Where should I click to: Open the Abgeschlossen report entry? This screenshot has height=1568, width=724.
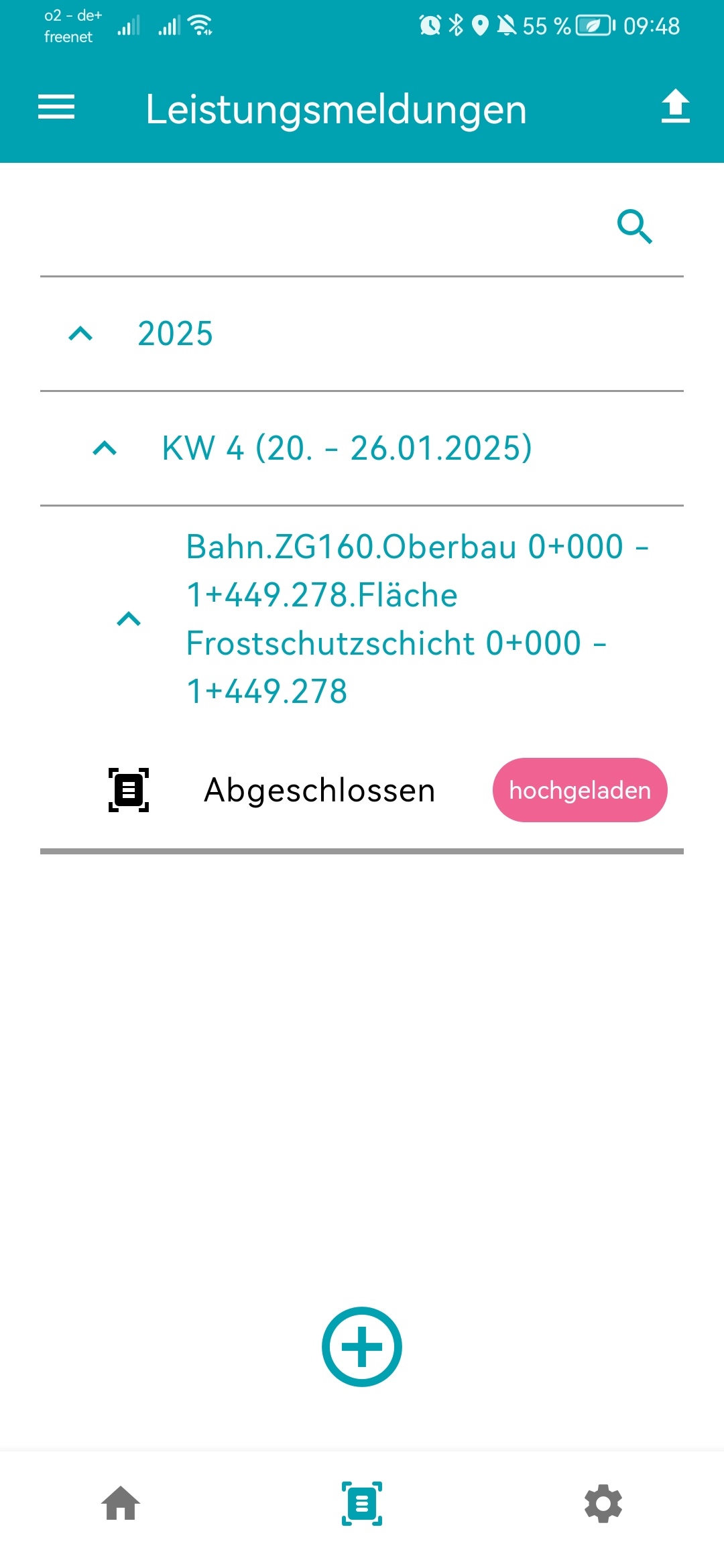(319, 790)
